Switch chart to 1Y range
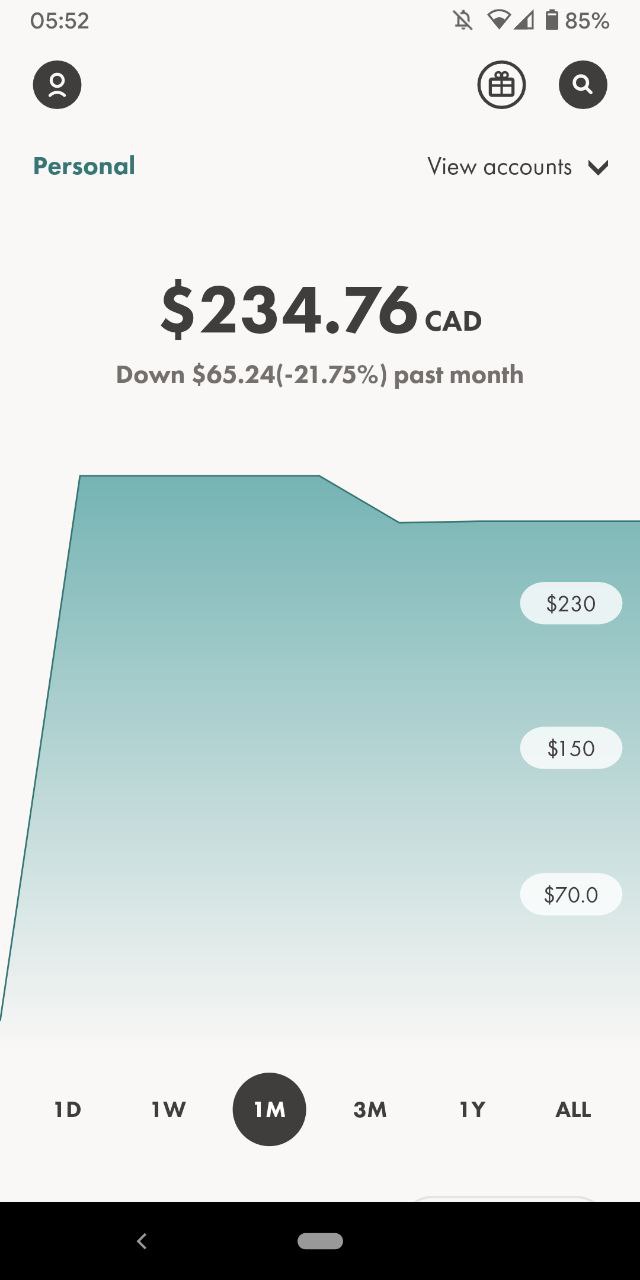This screenshot has width=640, height=1280. 472,1109
